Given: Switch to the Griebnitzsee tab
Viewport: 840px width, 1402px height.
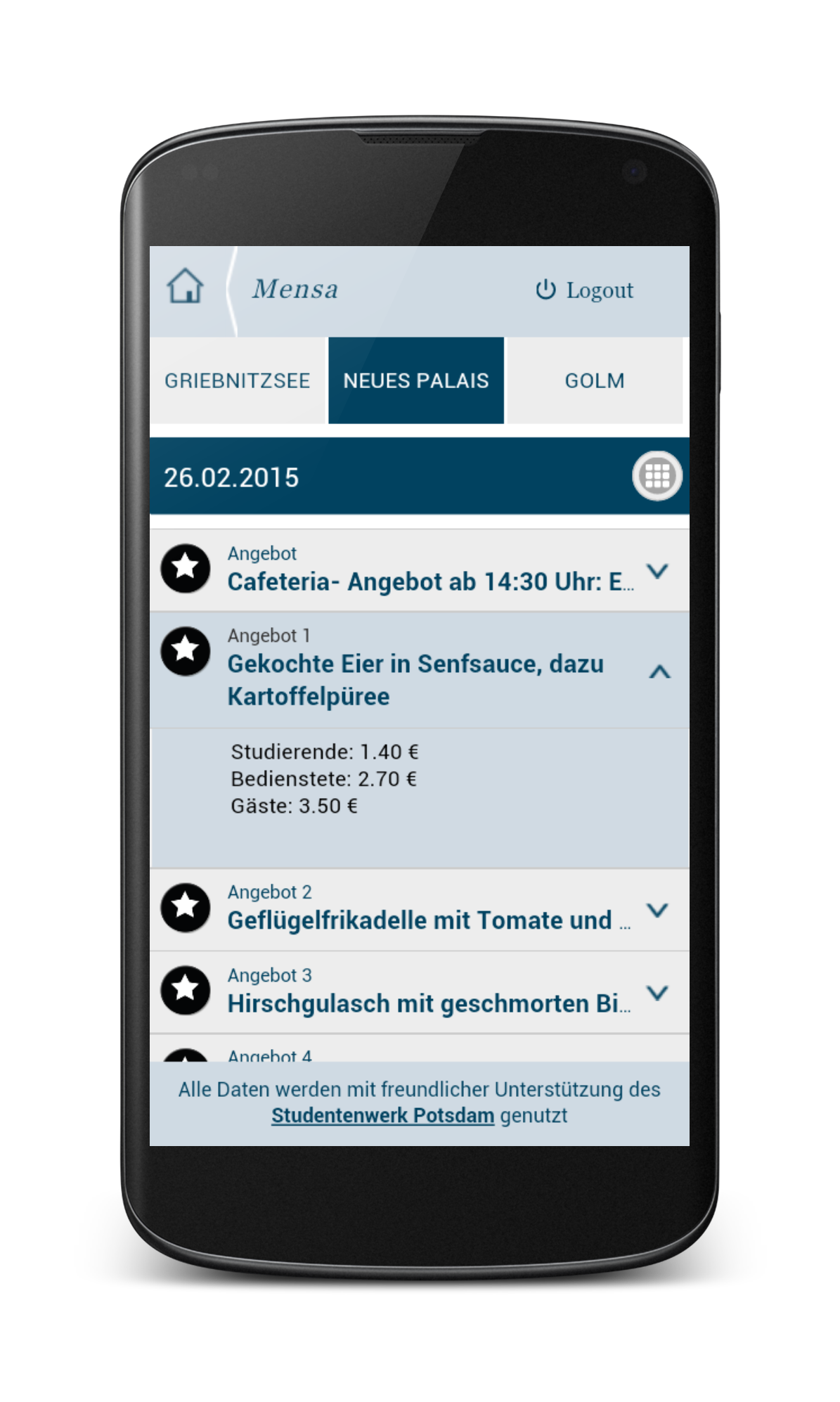Looking at the screenshot, I should coord(238,380).
